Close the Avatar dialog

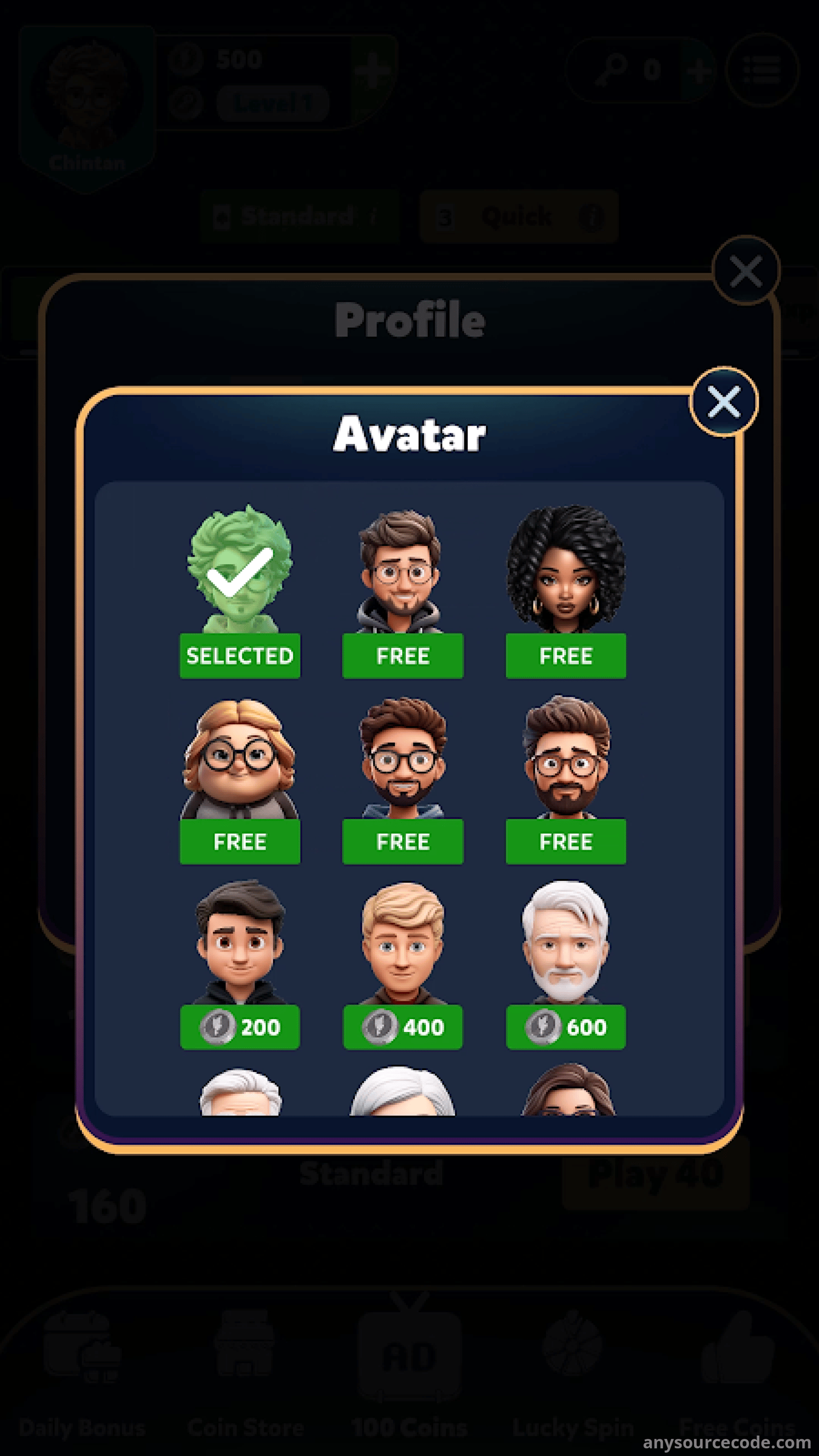click(x=723, y=402)
